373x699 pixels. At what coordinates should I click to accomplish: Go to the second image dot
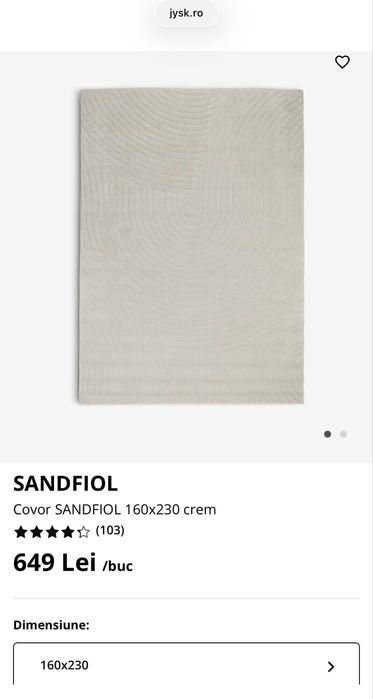(343, 434)
